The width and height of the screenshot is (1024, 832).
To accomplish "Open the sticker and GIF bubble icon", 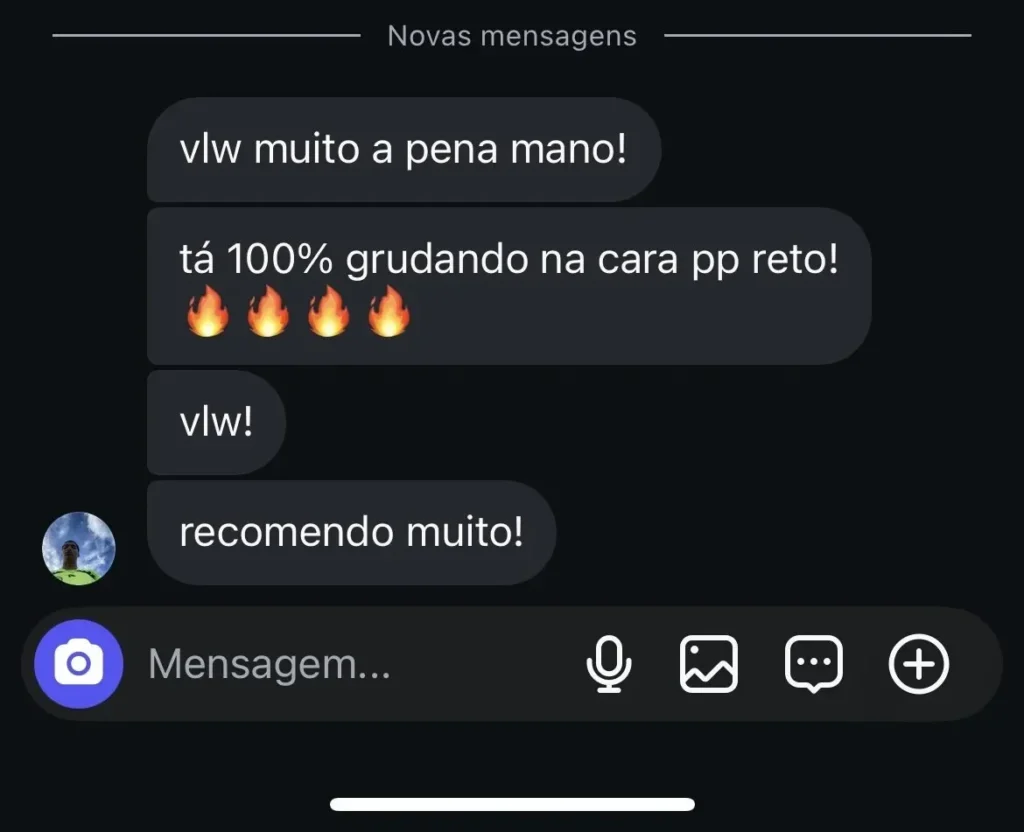I will (814, 664).
